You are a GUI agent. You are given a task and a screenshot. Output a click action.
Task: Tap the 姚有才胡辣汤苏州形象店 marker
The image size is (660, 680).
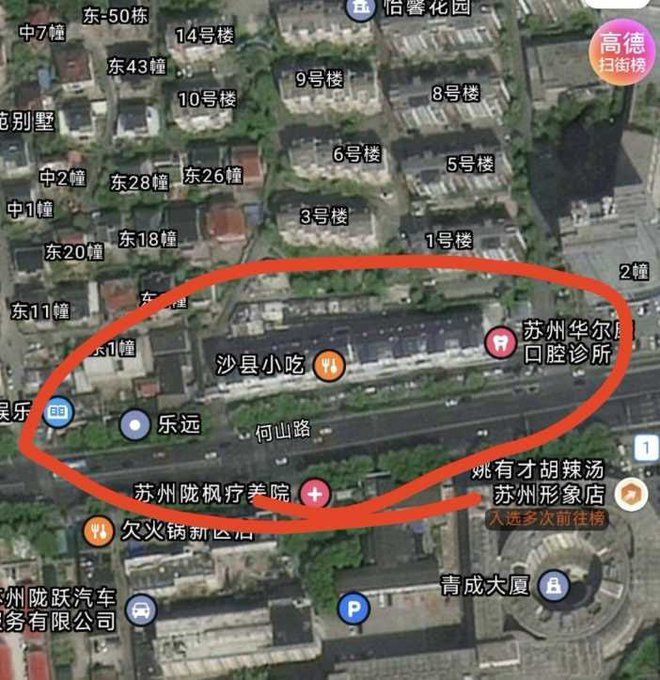pyautogui.click(x=629, y=493)
